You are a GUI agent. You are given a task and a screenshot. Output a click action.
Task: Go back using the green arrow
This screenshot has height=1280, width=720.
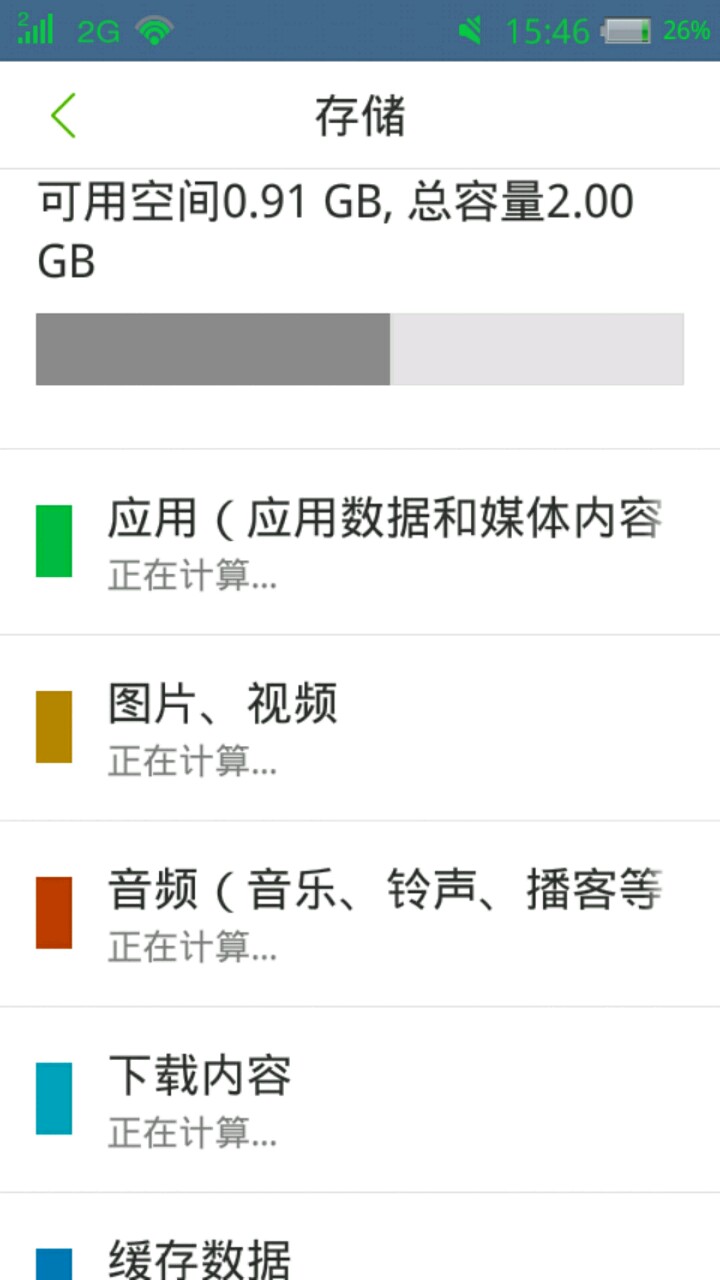(x=63, y=116)
